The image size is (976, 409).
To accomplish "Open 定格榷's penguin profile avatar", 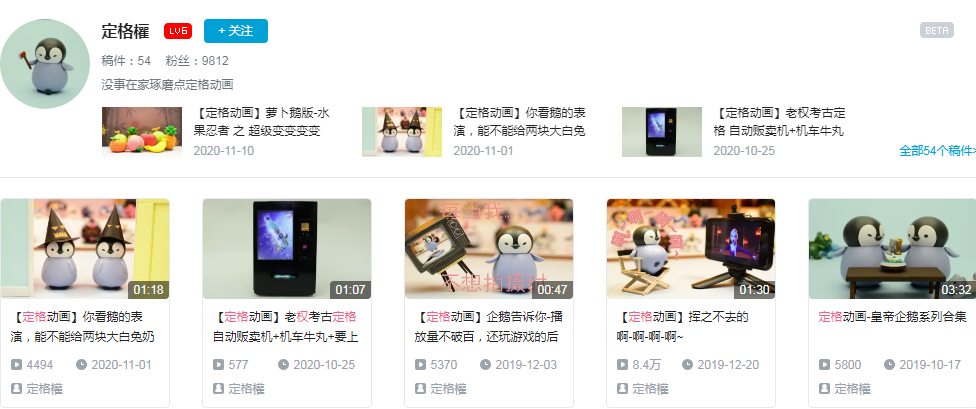I will tap(44, 64).
